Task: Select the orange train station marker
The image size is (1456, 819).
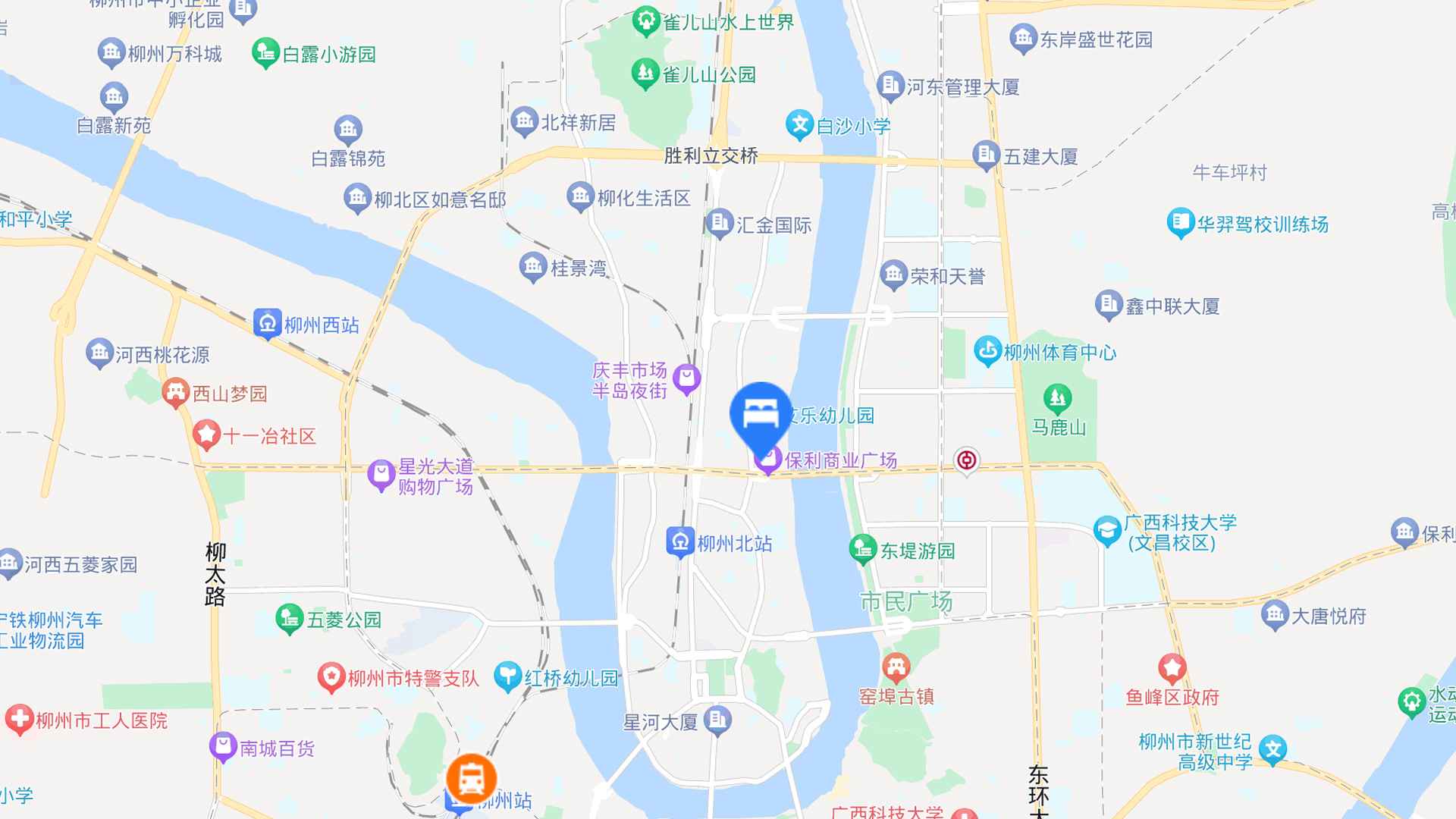Action: tap(471, 778)
